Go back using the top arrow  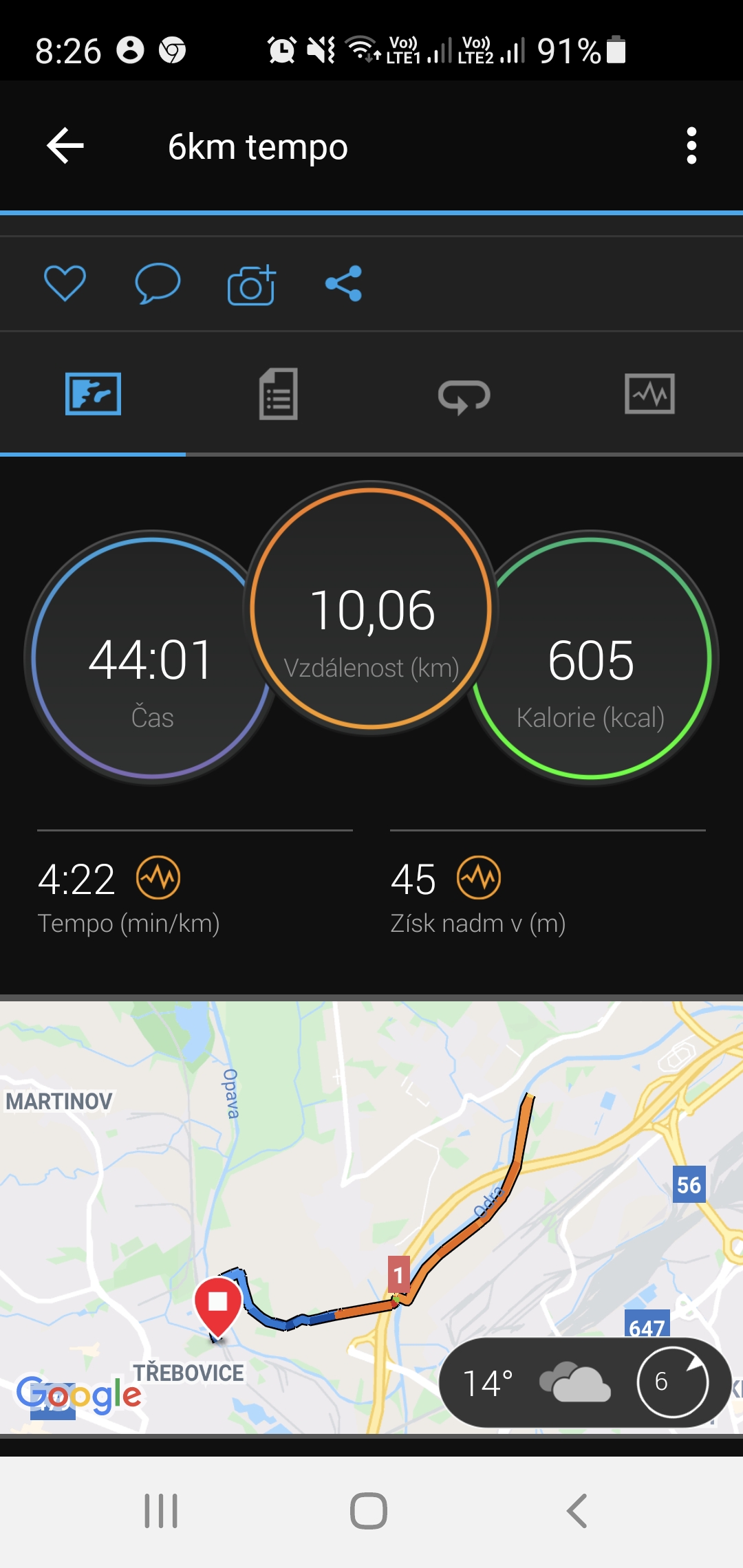click(65, 146)
